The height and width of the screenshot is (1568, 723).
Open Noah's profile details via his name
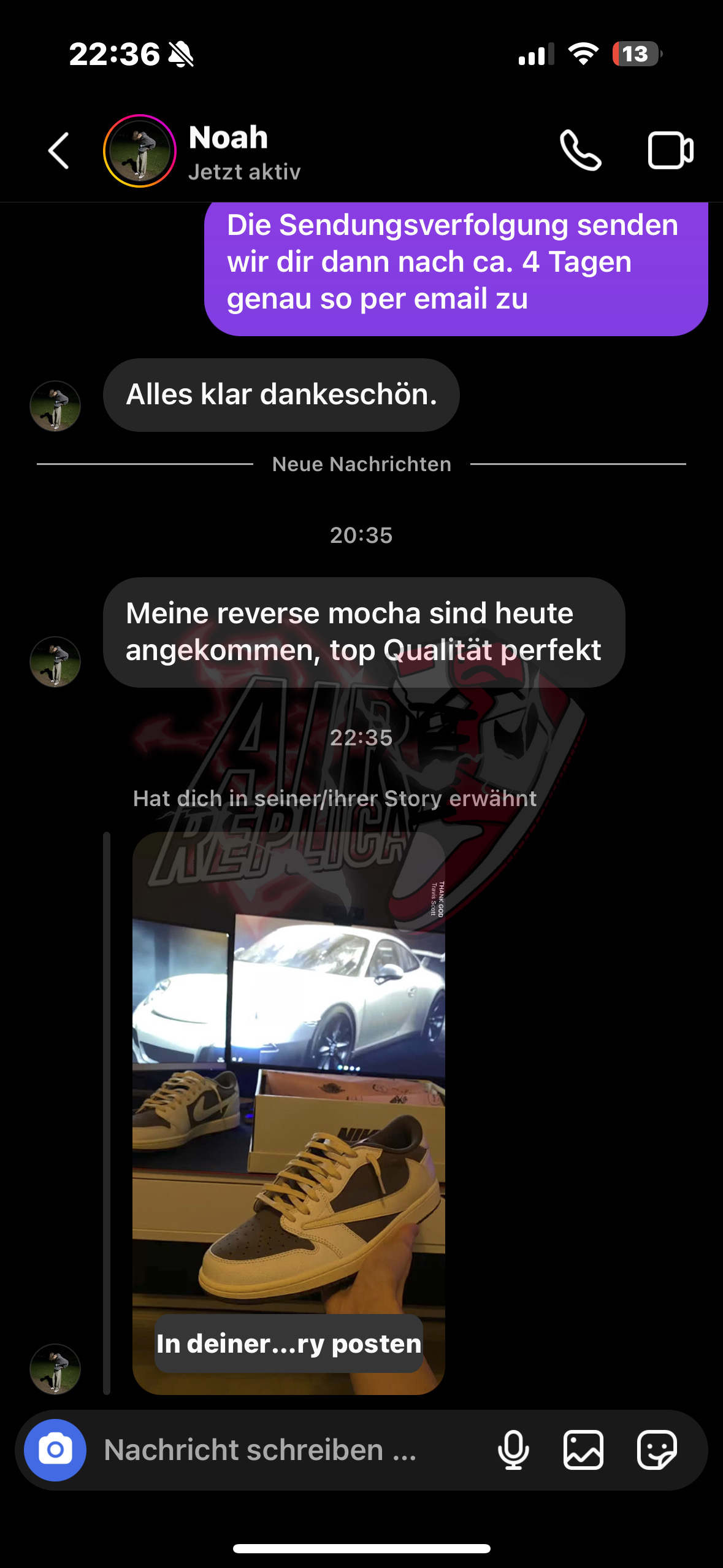(x=228, y=137)
